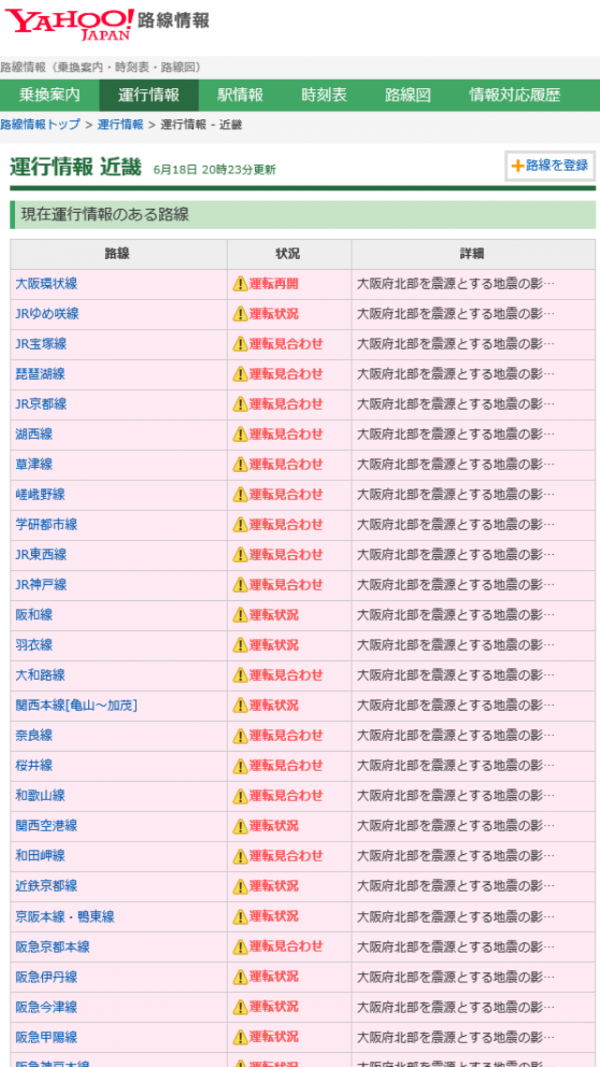Open the 運行情報 breadcrumb link
600x1067 pixels.
120,125
